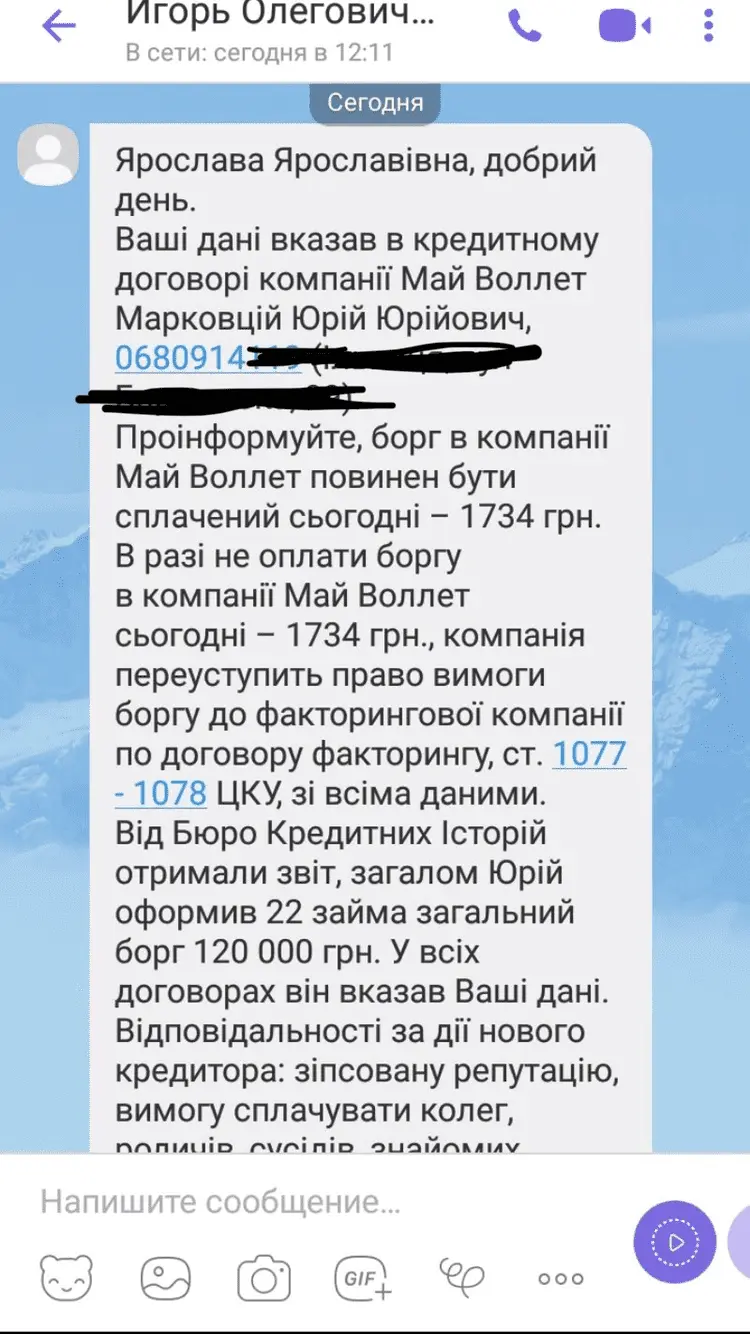The width and height of the screenshot is (750, 1334).
Task: Show more attachment options
Action: coord(560,1278)
